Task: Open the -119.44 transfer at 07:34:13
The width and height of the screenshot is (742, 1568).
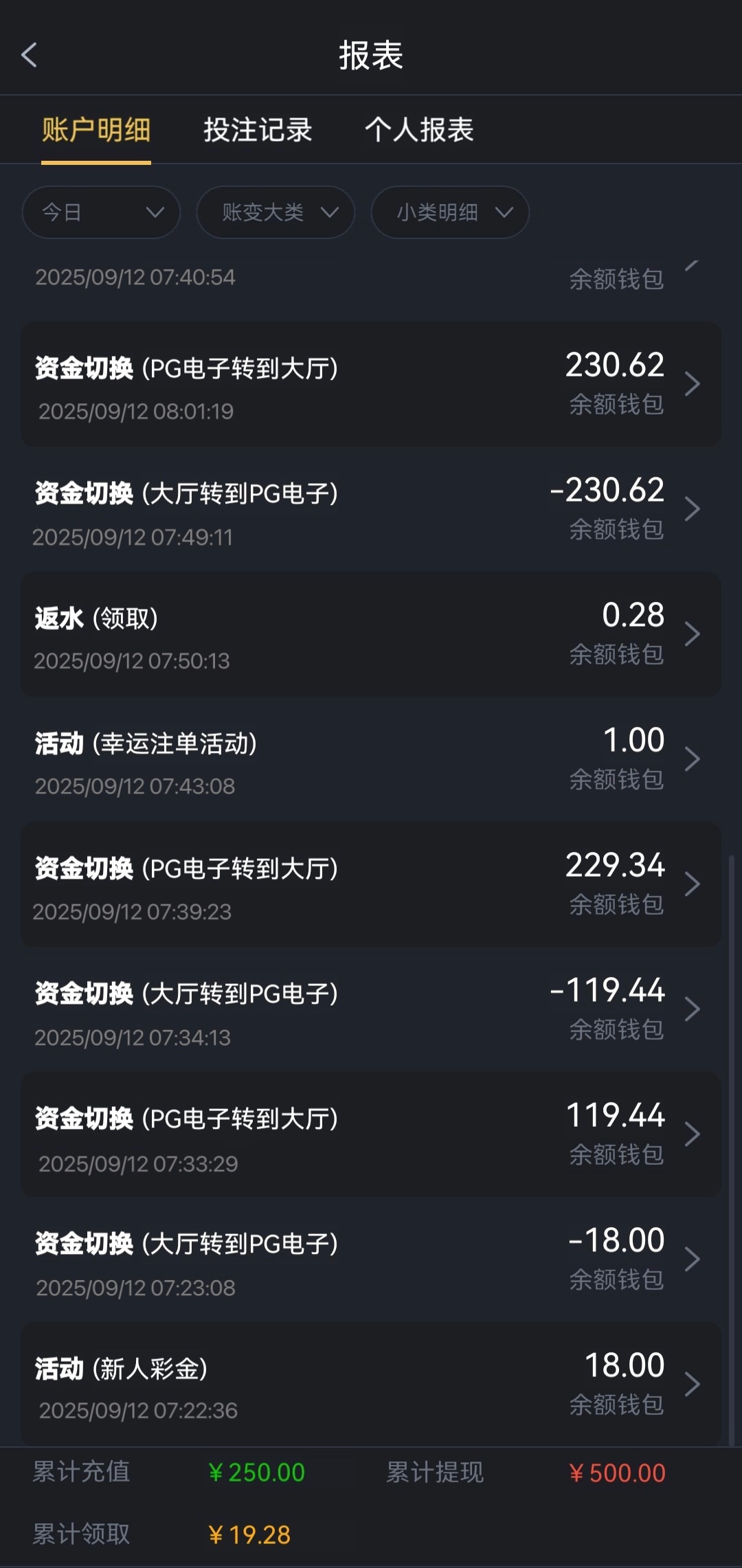Action: point(371,1009)
